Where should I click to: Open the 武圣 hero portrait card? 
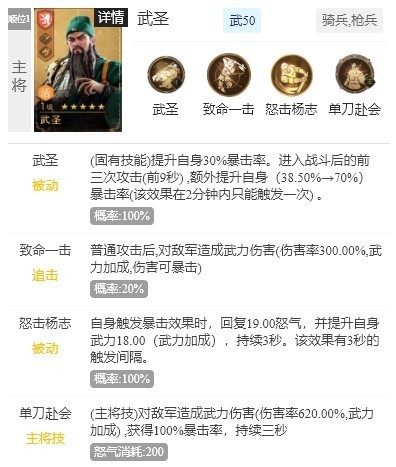click(x=78, y=70)
